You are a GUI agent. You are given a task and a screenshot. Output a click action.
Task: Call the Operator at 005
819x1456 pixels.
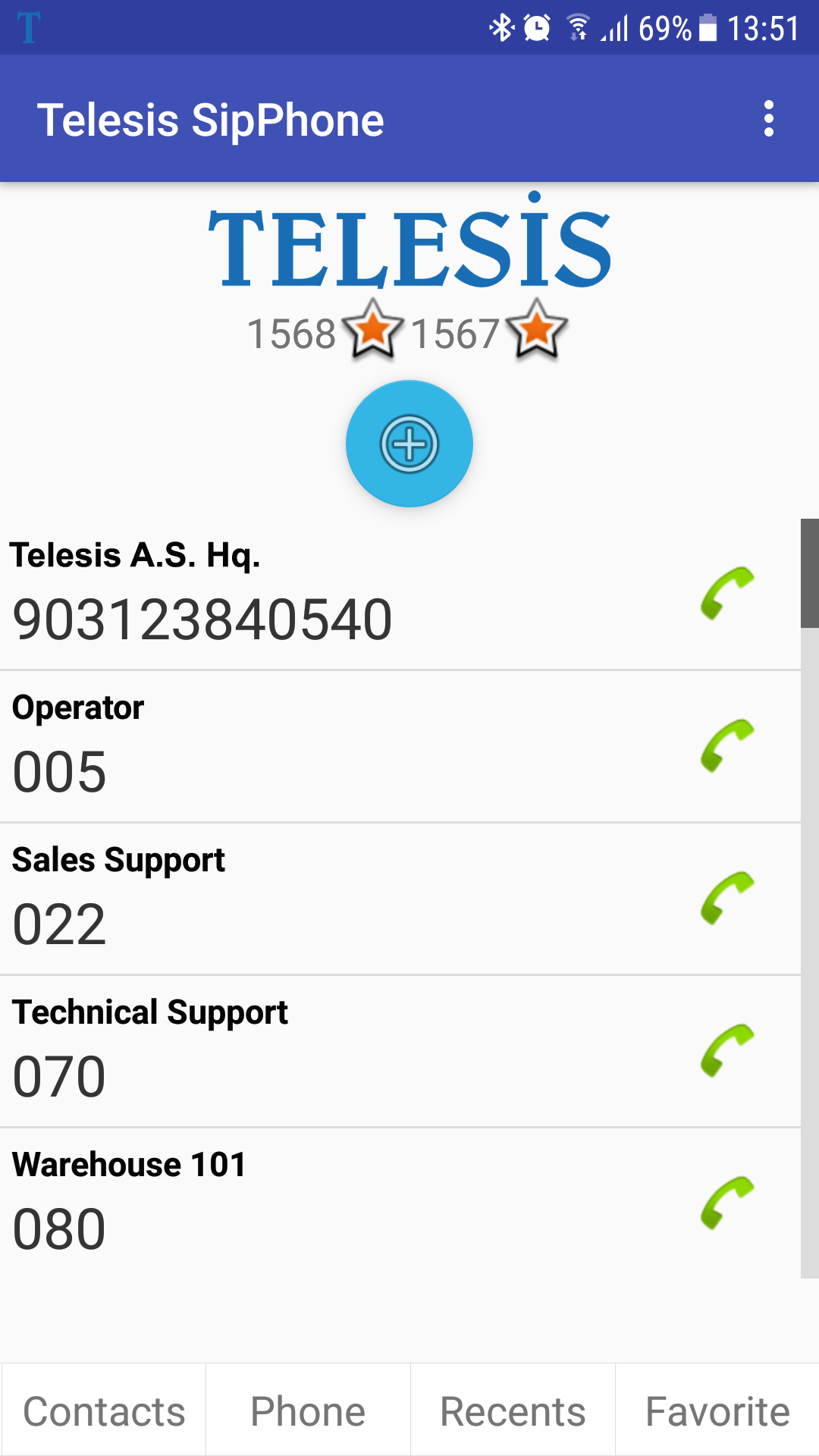726,745
